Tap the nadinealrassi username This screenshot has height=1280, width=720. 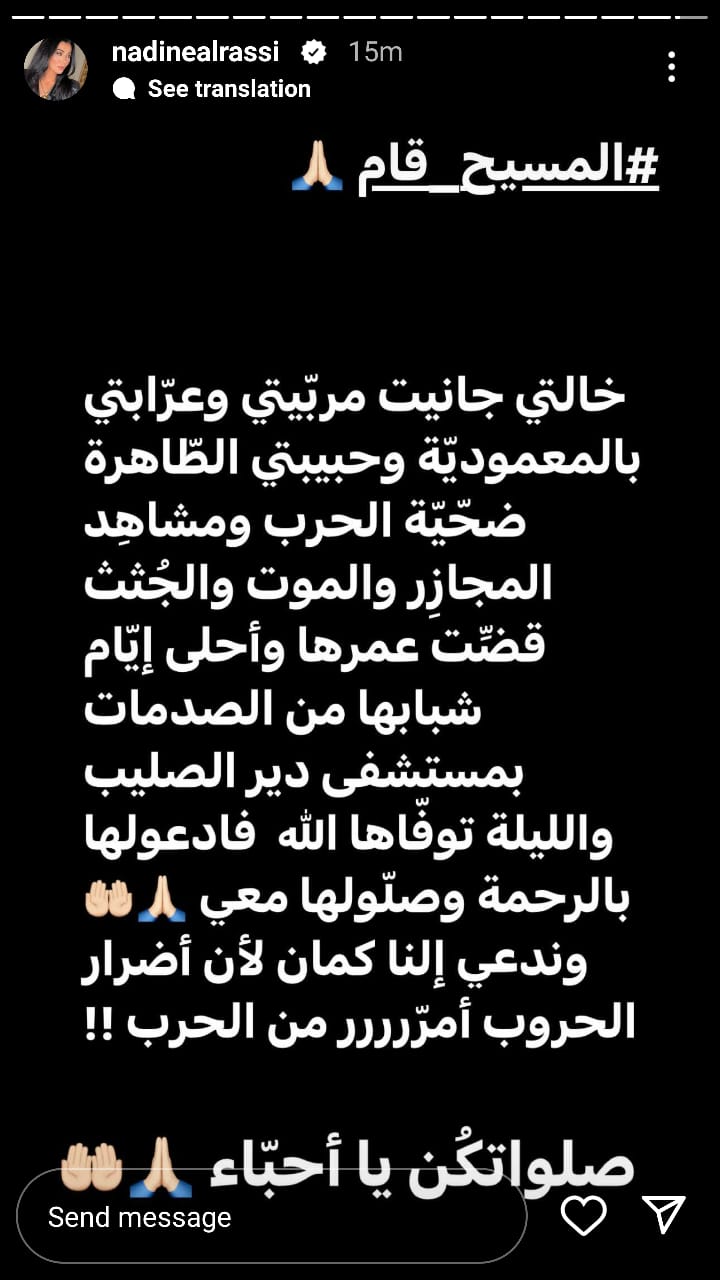[x=195, y=52]
